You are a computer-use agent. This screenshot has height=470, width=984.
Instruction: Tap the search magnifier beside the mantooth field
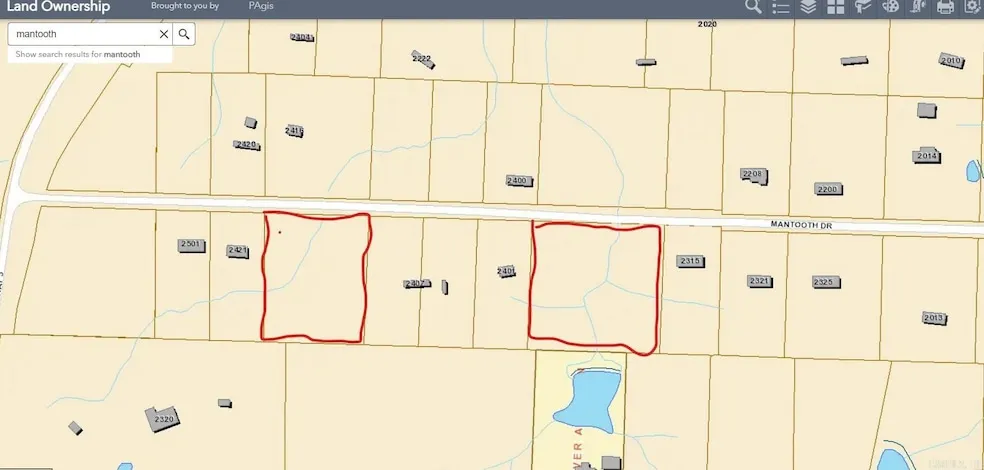(x=184, y=34)
